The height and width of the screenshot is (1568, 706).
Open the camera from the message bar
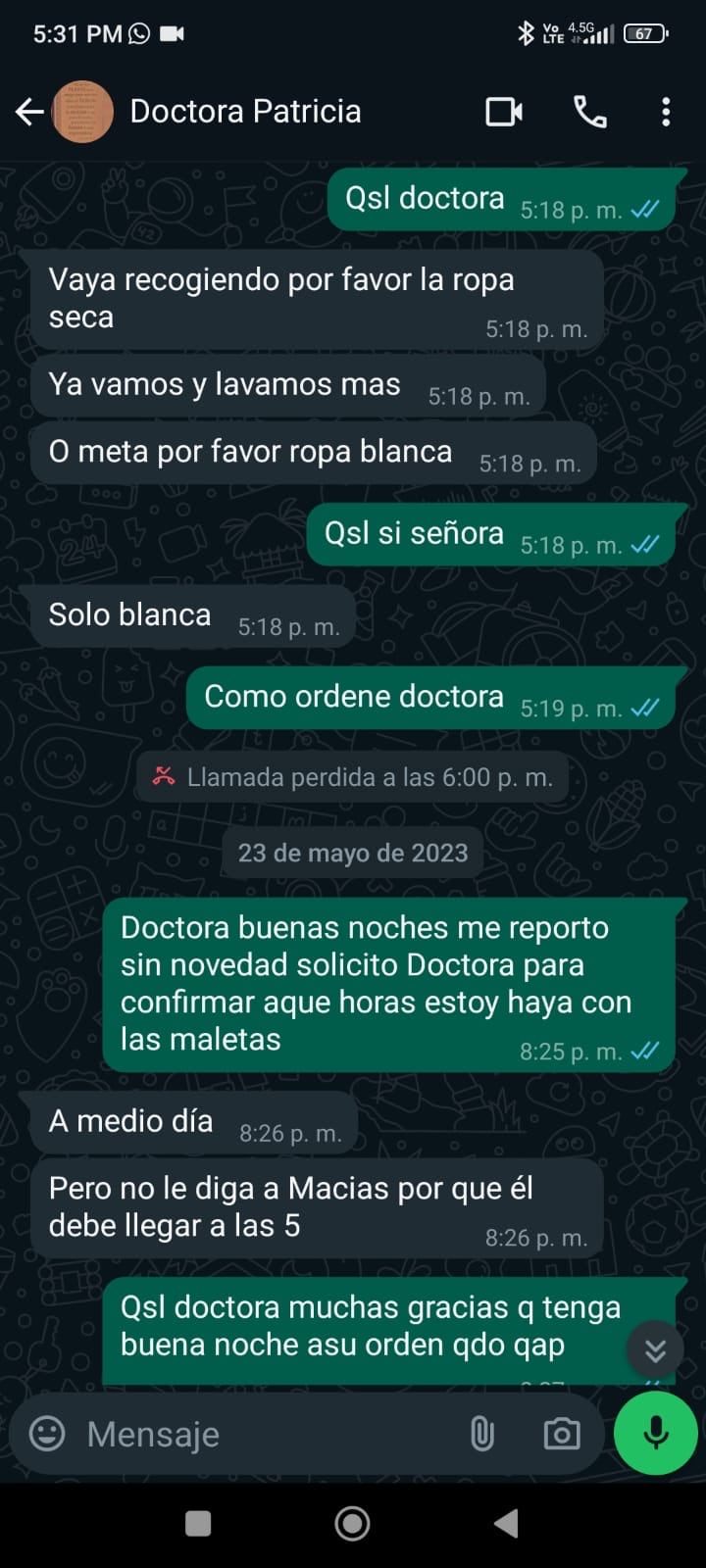click(x=562, y=1434)
